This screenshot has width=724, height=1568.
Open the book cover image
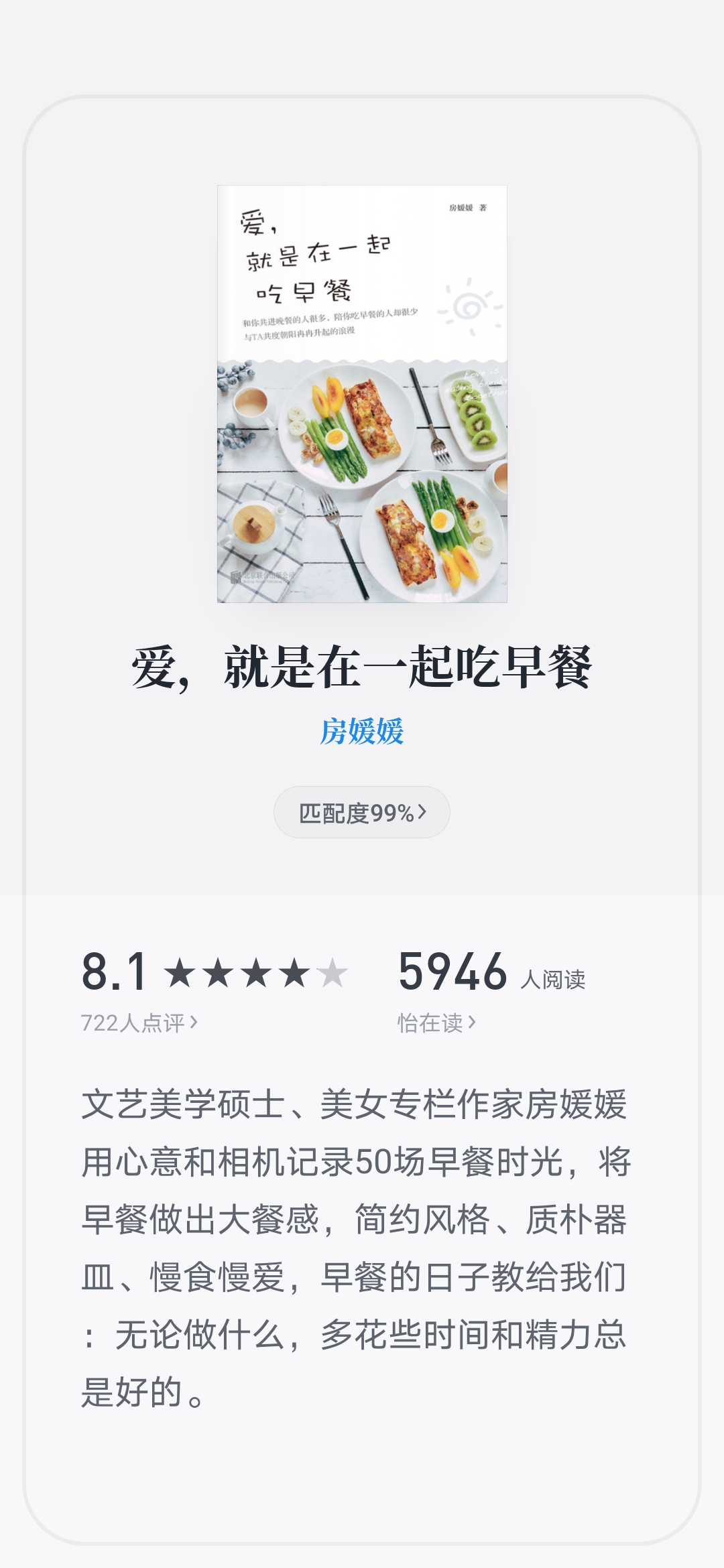(362, 394)
